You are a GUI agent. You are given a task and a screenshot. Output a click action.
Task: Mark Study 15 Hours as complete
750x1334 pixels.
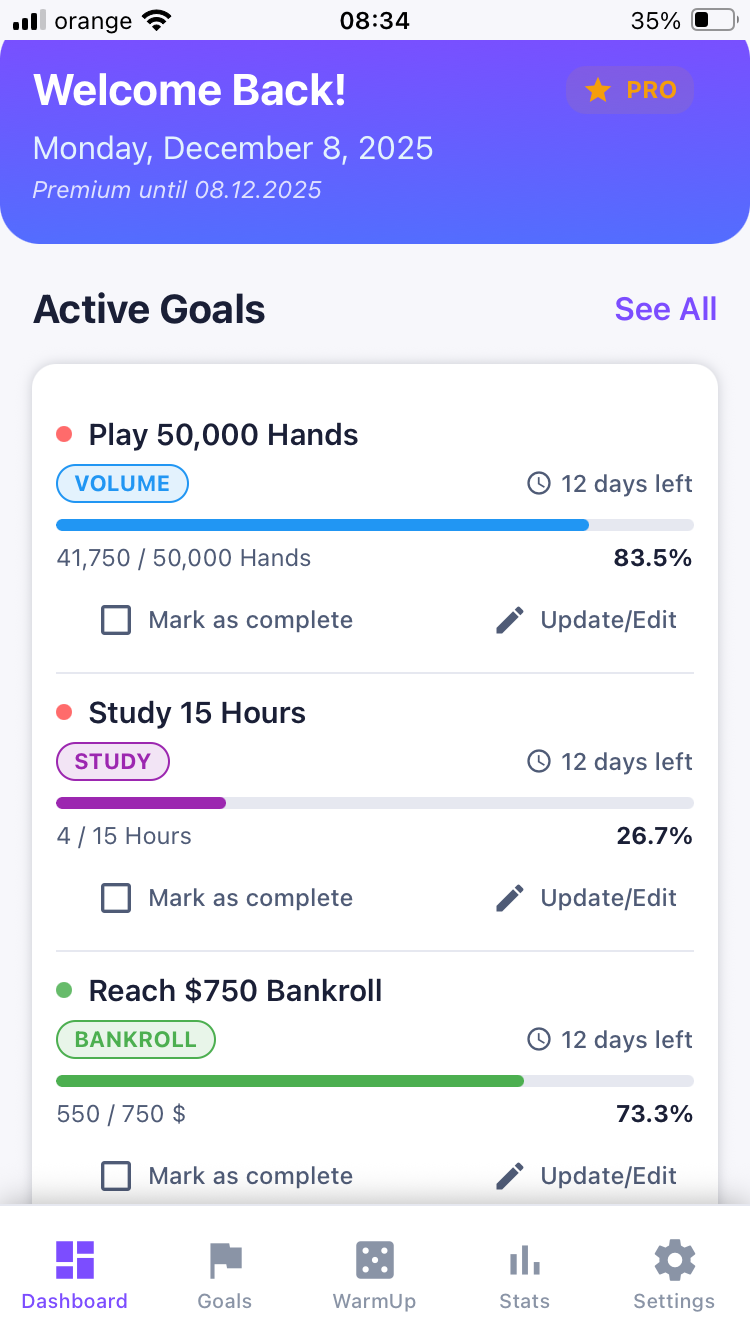coord(116,898)
